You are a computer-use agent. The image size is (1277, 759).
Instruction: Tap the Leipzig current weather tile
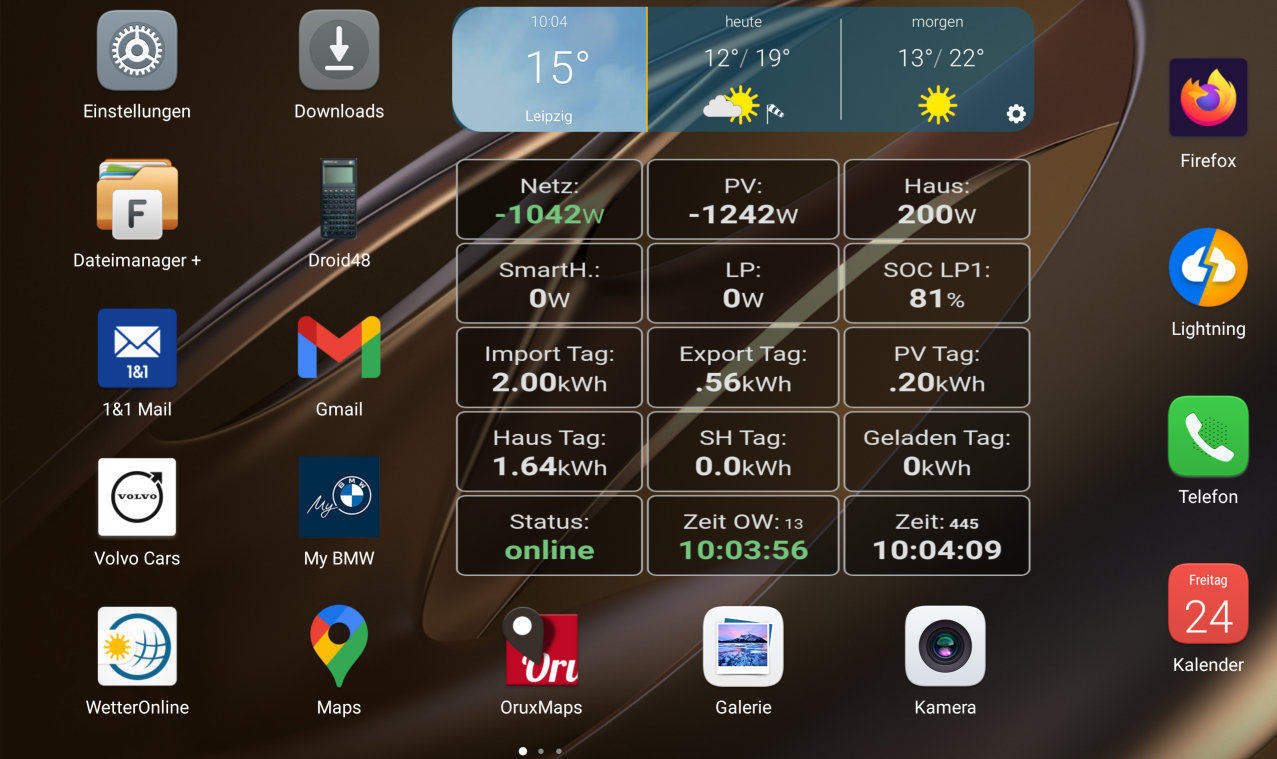pyautogui.click(x=549, y=70)
